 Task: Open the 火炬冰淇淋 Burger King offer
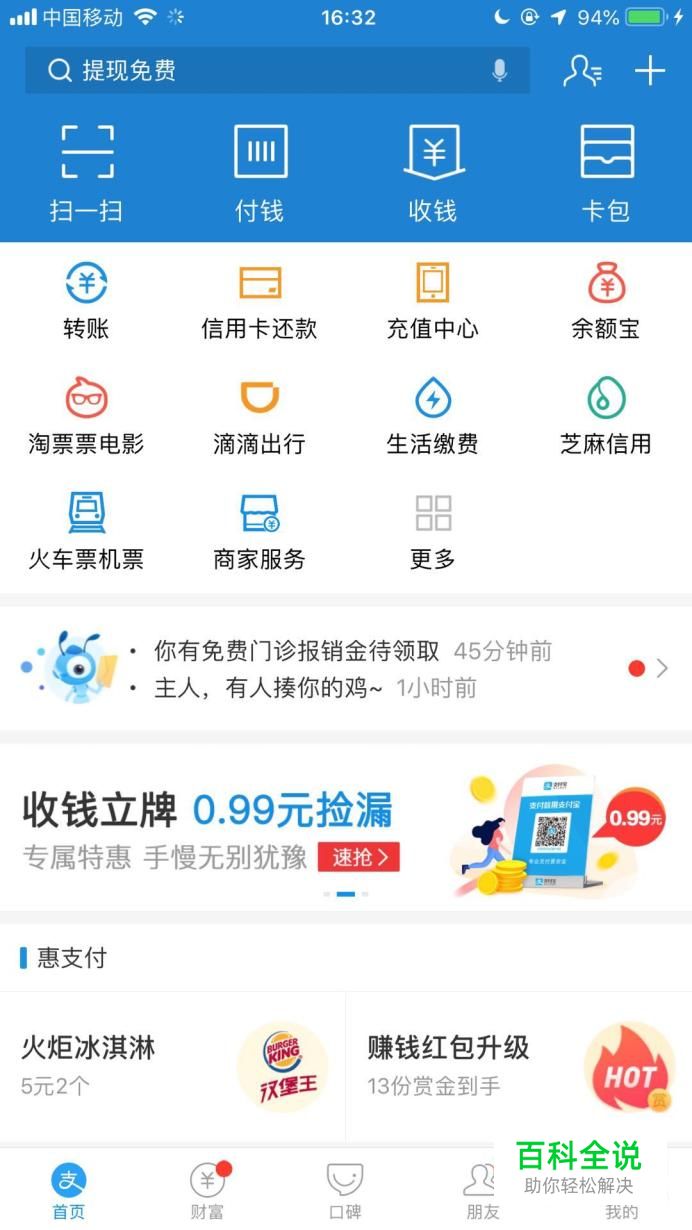[172, 1066]
